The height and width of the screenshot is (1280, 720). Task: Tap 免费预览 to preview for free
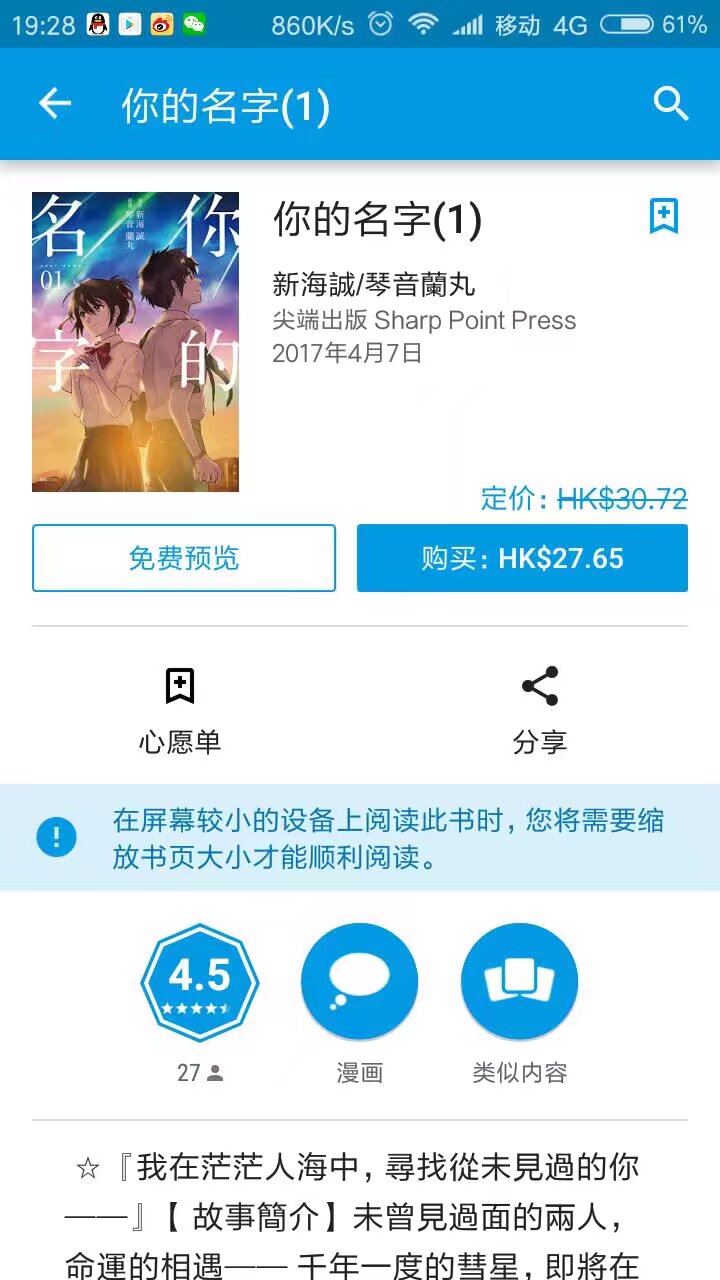[184, 558]
